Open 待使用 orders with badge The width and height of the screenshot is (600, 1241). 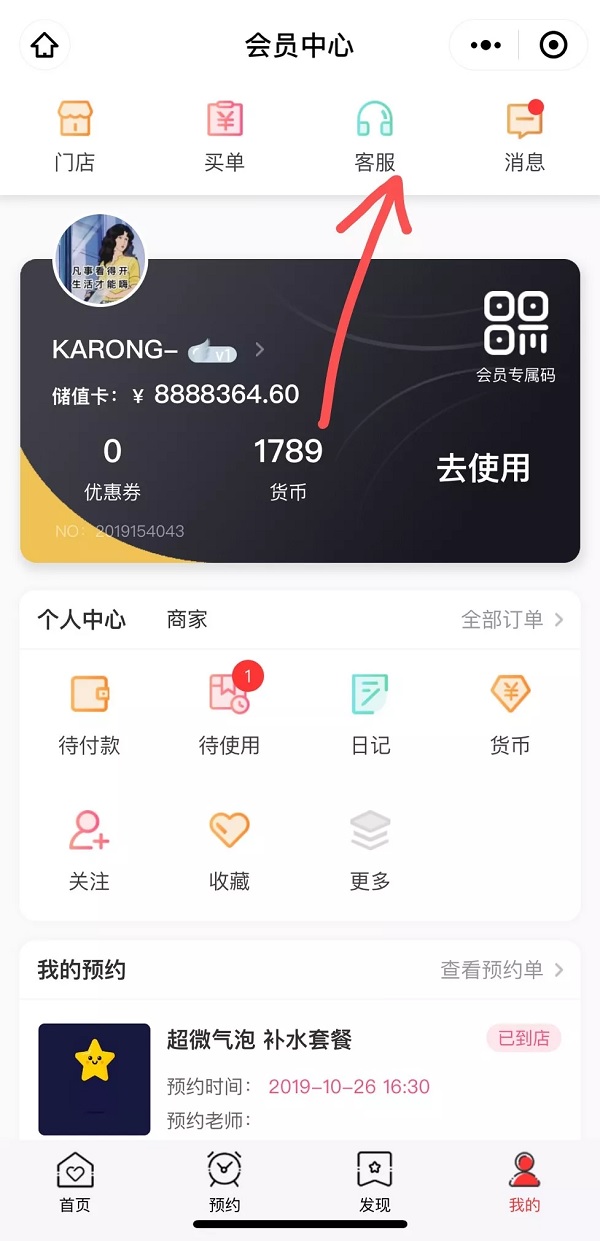tap(229, 714)
